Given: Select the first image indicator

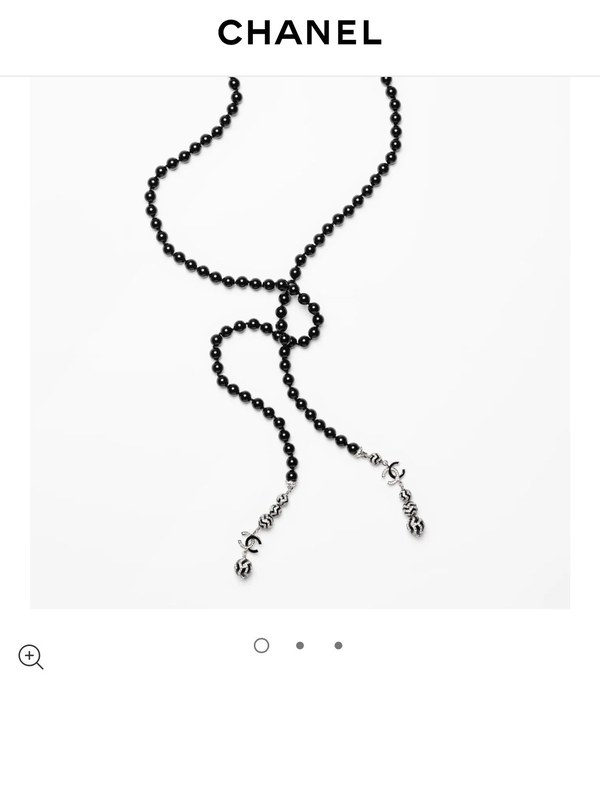Looking at the screenshot, I should [x=262, y=645].
